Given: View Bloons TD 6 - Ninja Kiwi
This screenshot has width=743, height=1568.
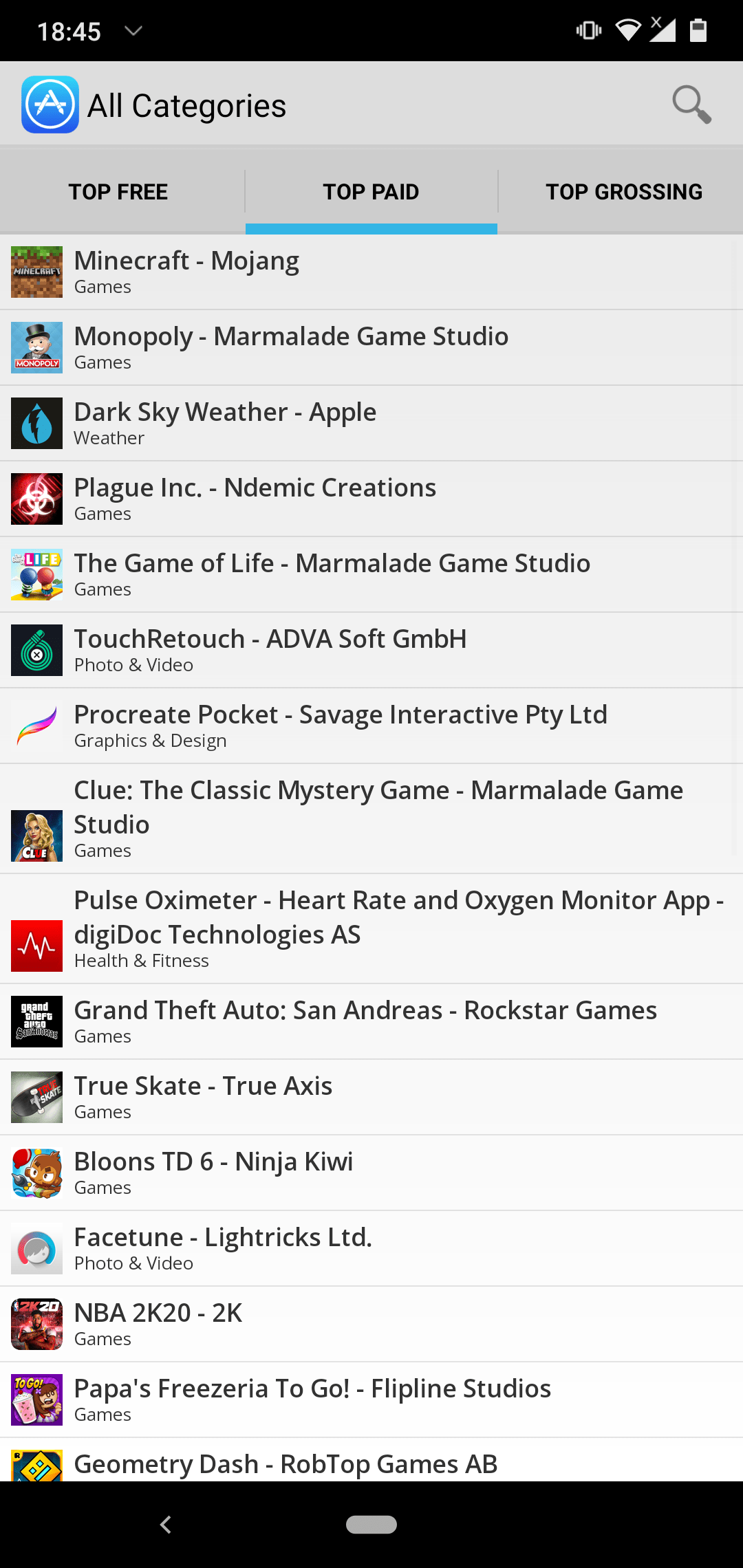Looking at the screenshot, I should (x=371, y=1173).
